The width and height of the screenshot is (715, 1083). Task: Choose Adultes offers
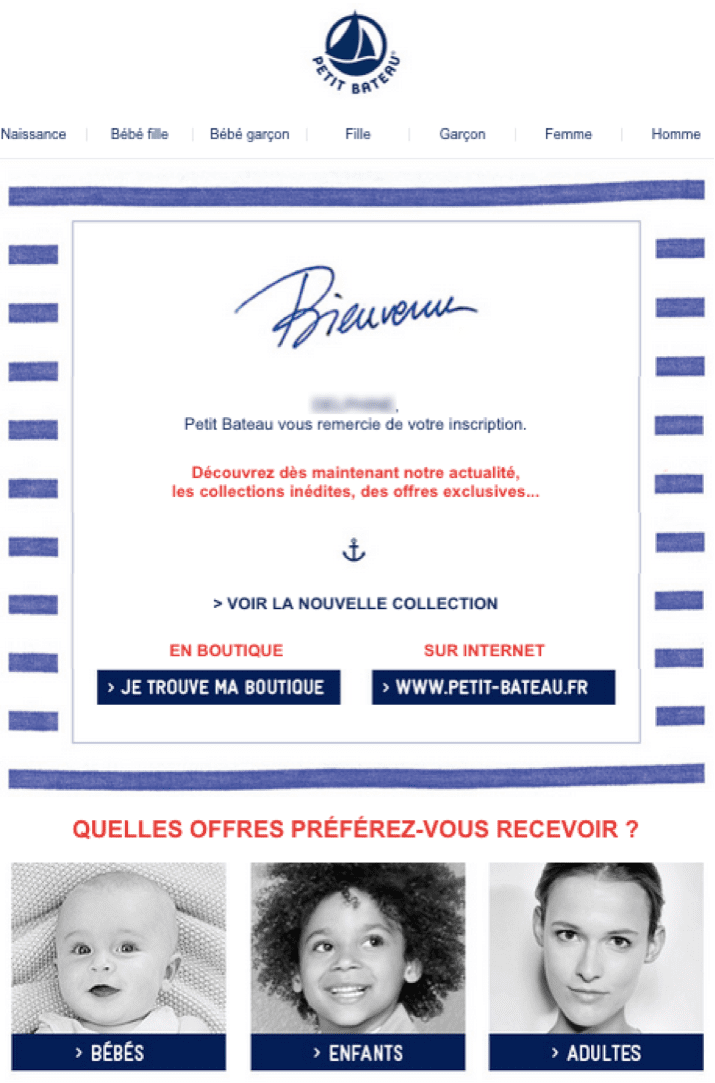point(596,1052)
